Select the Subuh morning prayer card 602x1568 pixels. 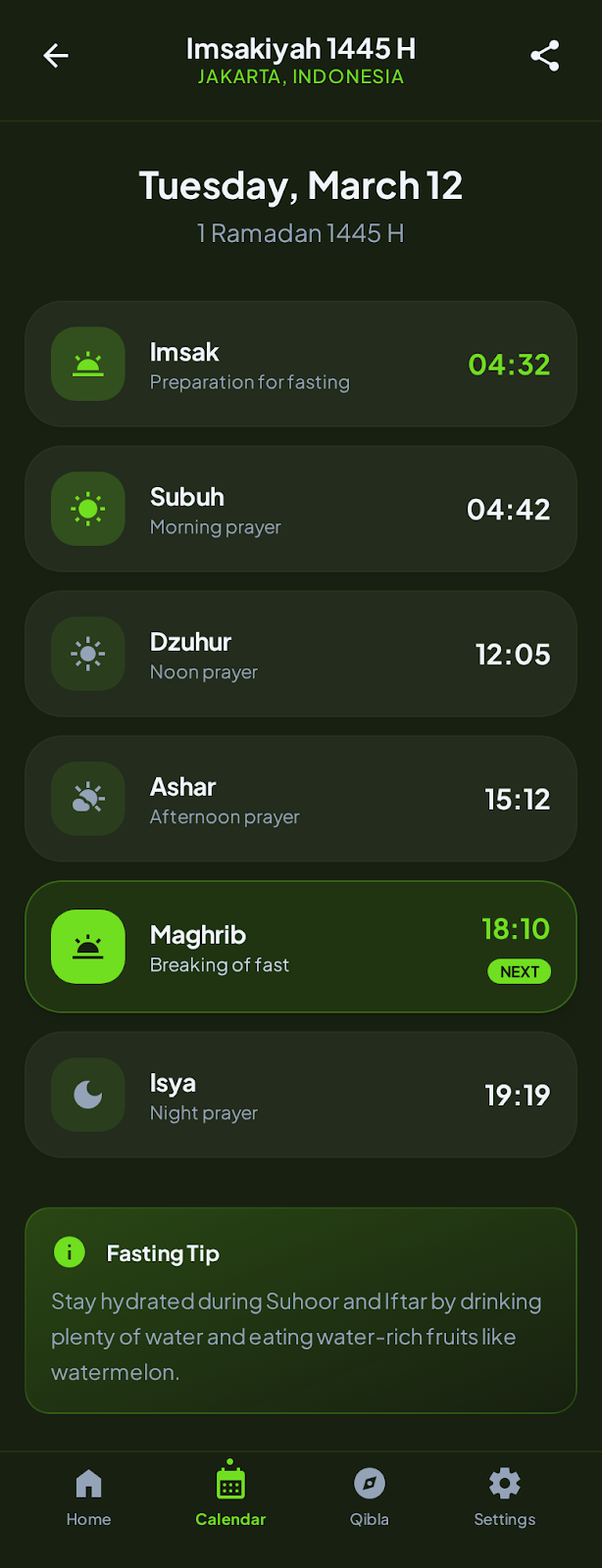[300, 510]
